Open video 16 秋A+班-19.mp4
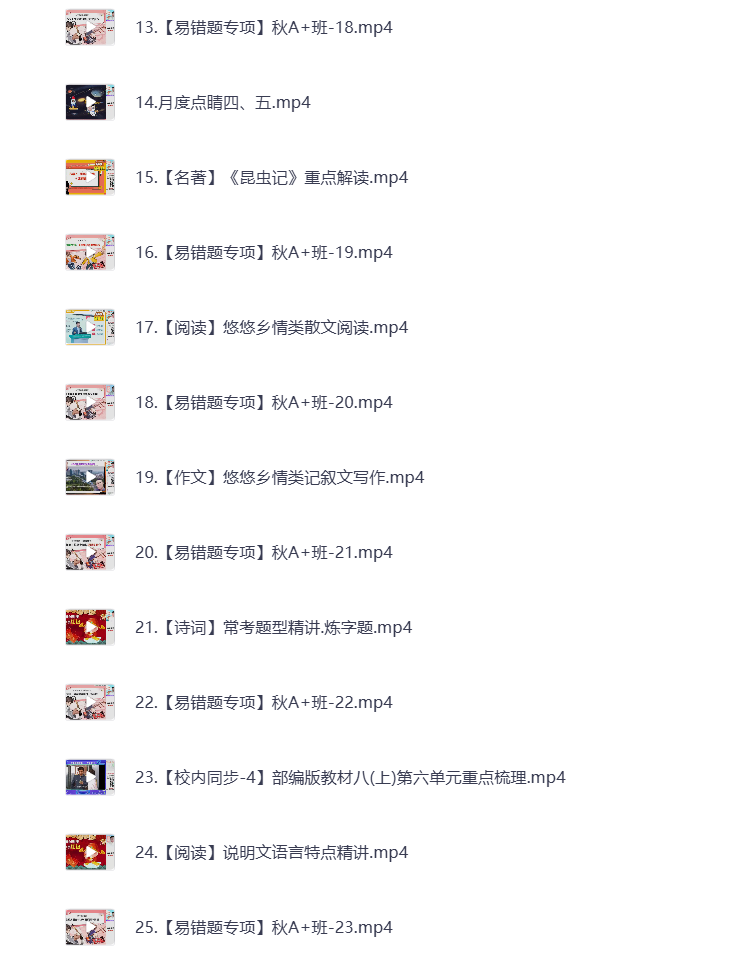Image resolution: width=732 pixels, height=957 pixels. [263, 252]
